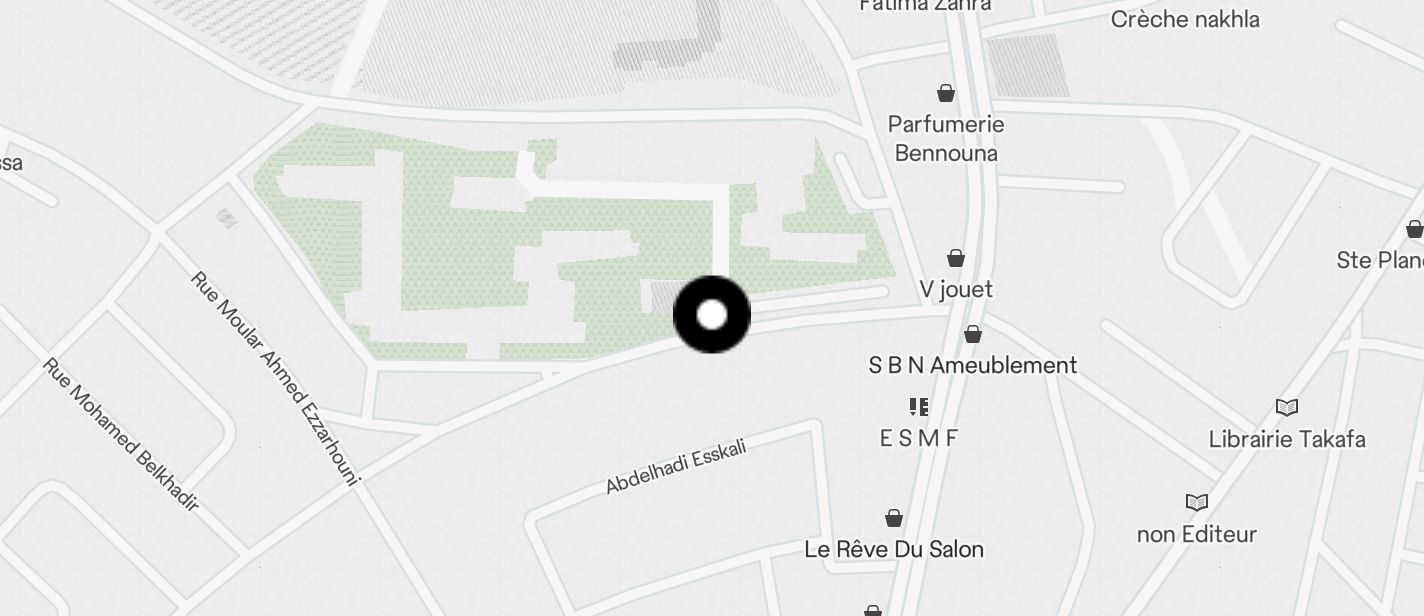Tap the Parfumerie Bennouna shop marker

[946, 94]
